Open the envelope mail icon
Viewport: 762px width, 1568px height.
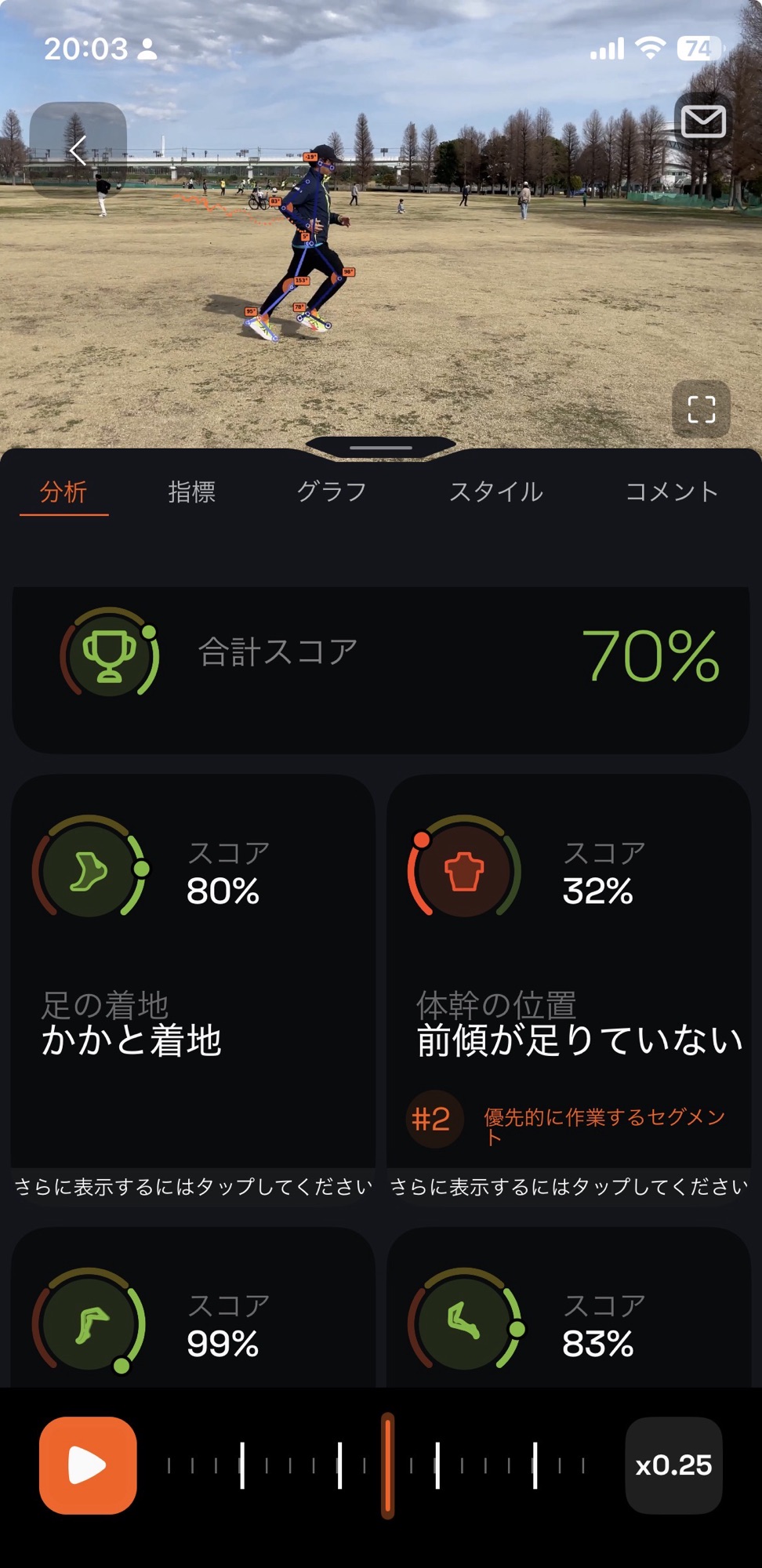(x=702, y=122)
